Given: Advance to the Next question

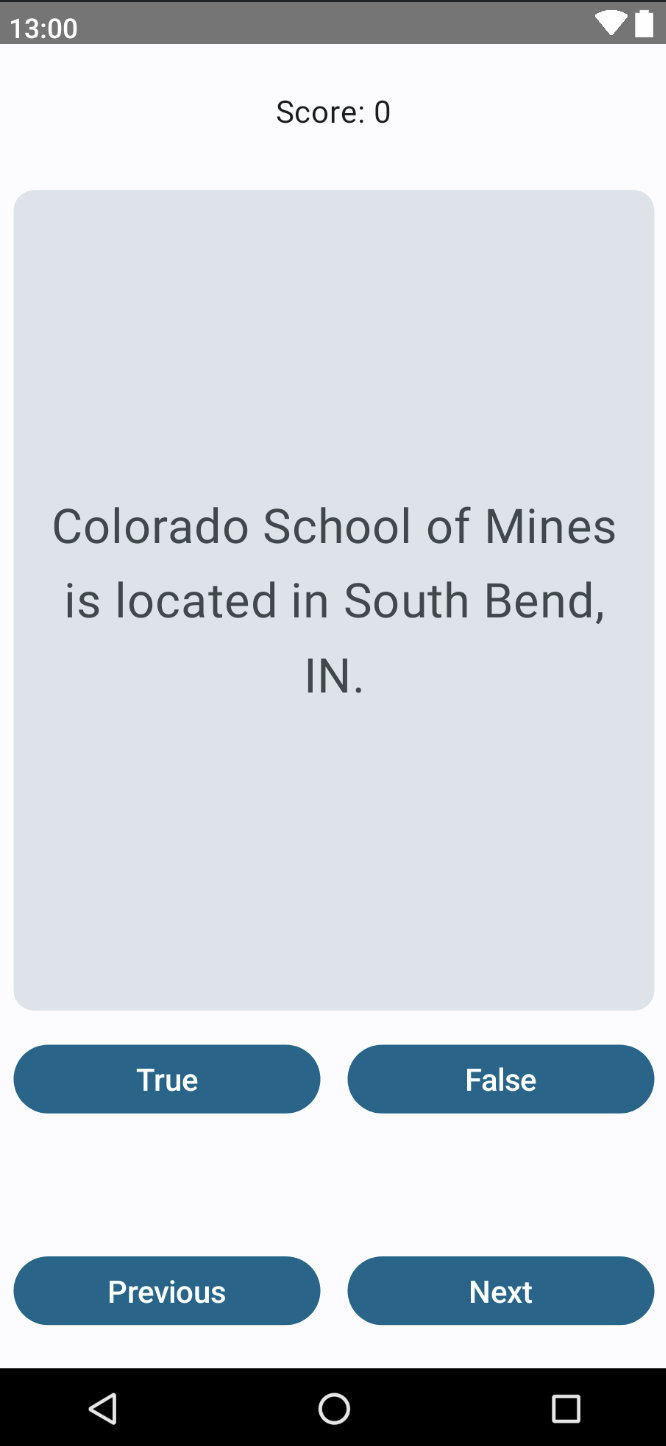Looking at the screenshot, I should (x=500, y=1291).
